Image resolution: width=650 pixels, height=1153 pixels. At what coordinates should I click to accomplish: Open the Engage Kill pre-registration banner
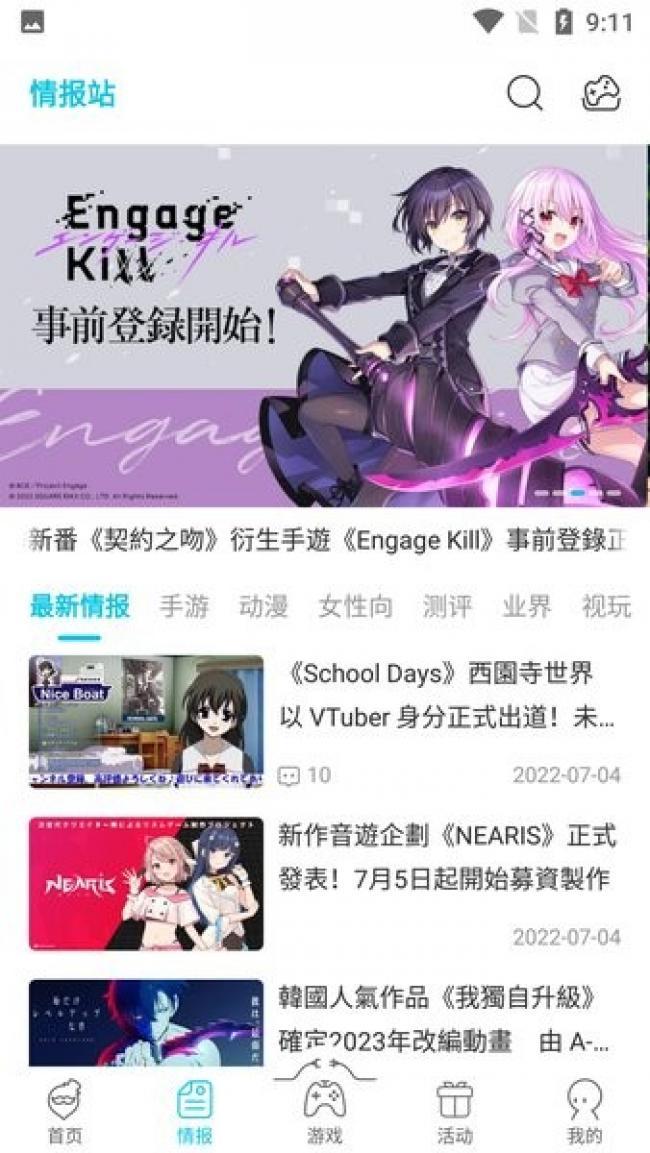tap(324, 327)
